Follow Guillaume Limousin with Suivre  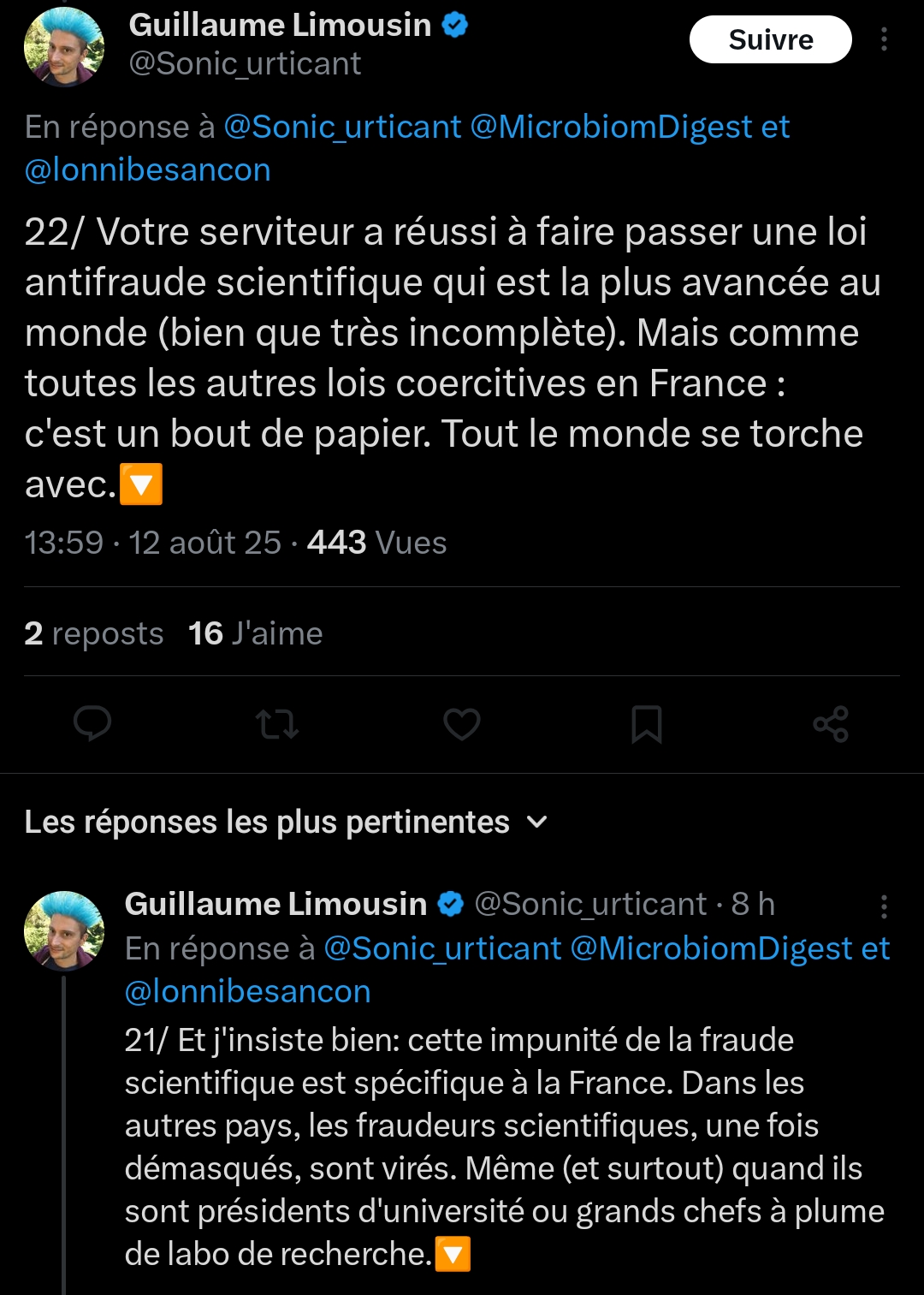(x=770, y=40)
